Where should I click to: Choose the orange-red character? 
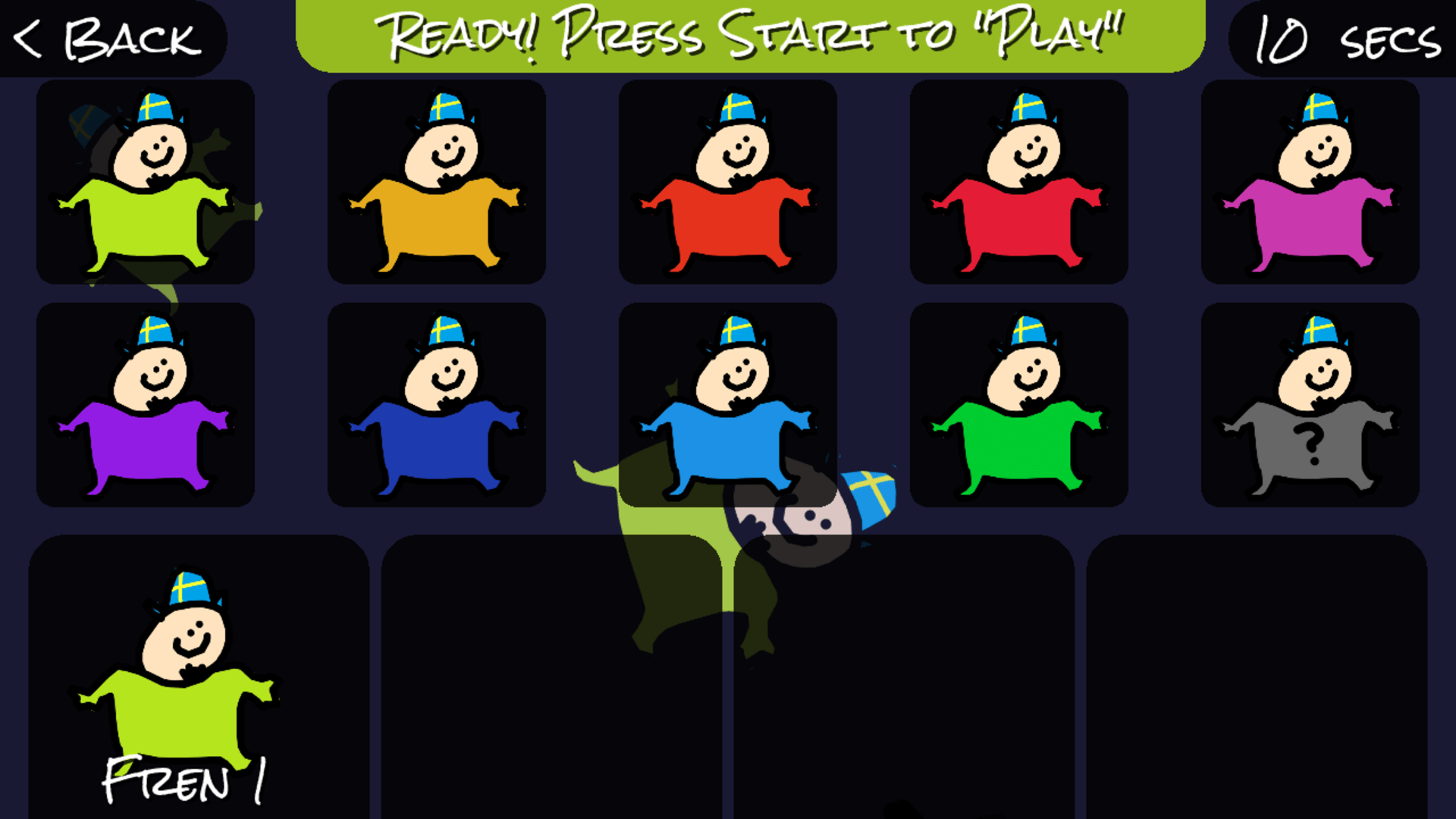click(x=728, y=182)
